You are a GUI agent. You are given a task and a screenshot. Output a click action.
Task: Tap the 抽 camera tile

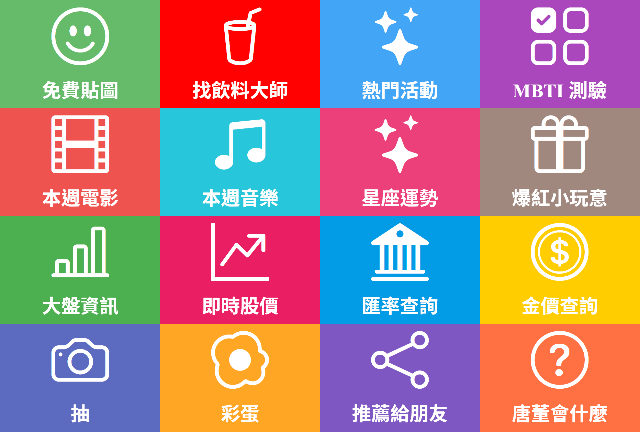point(80,377)
